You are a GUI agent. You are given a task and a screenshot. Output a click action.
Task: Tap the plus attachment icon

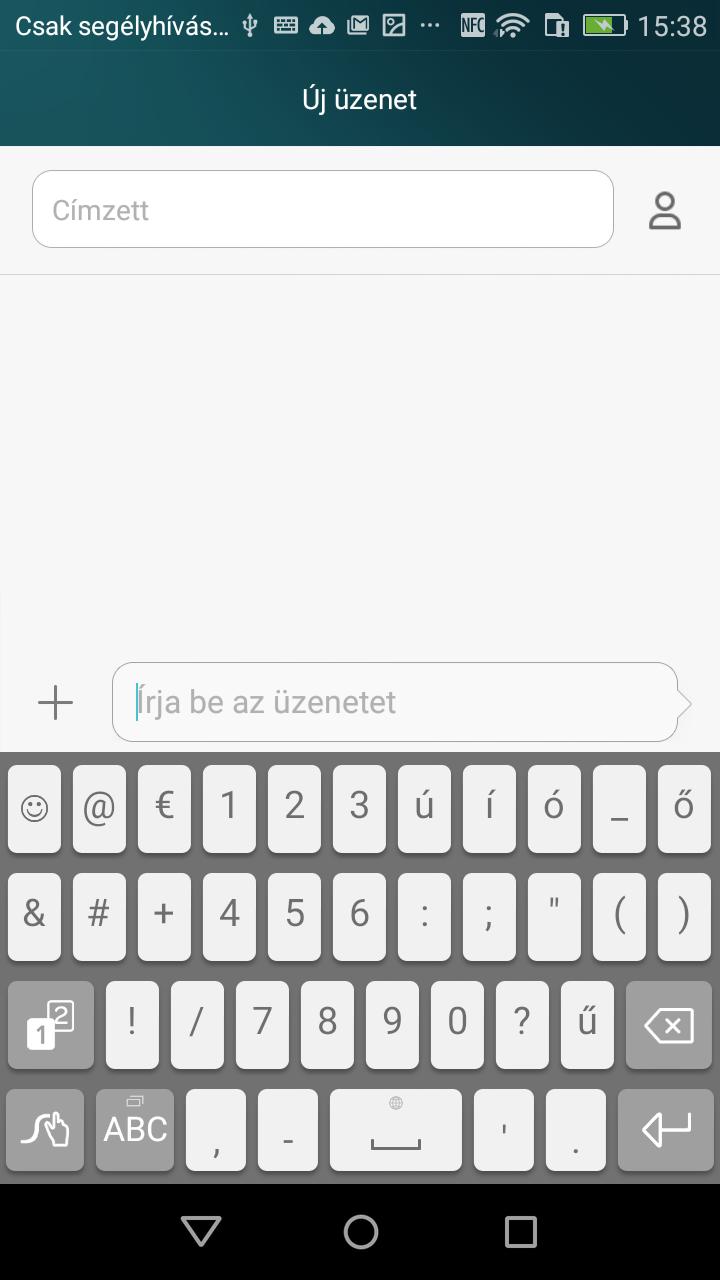point(55,703)
